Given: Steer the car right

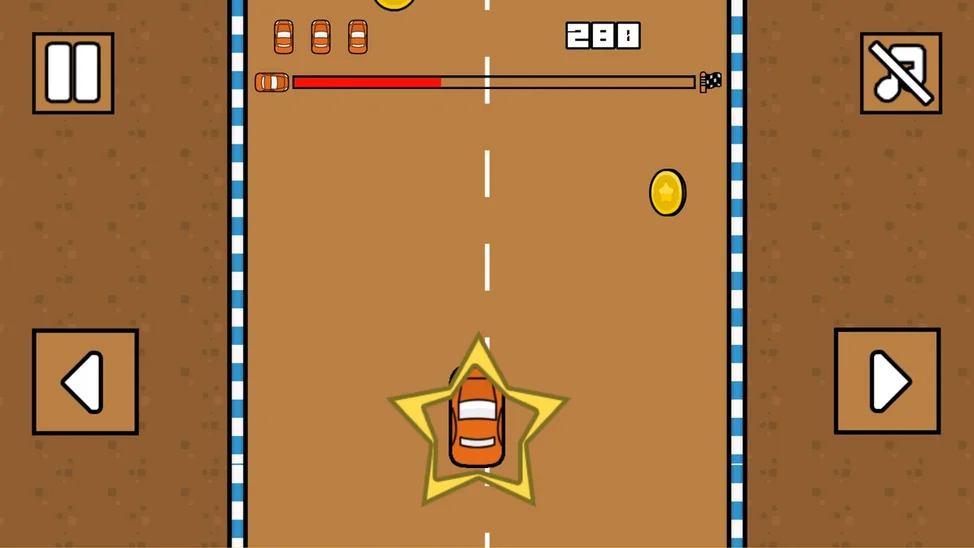Looking at the screenshot, I should click(887, 381).
